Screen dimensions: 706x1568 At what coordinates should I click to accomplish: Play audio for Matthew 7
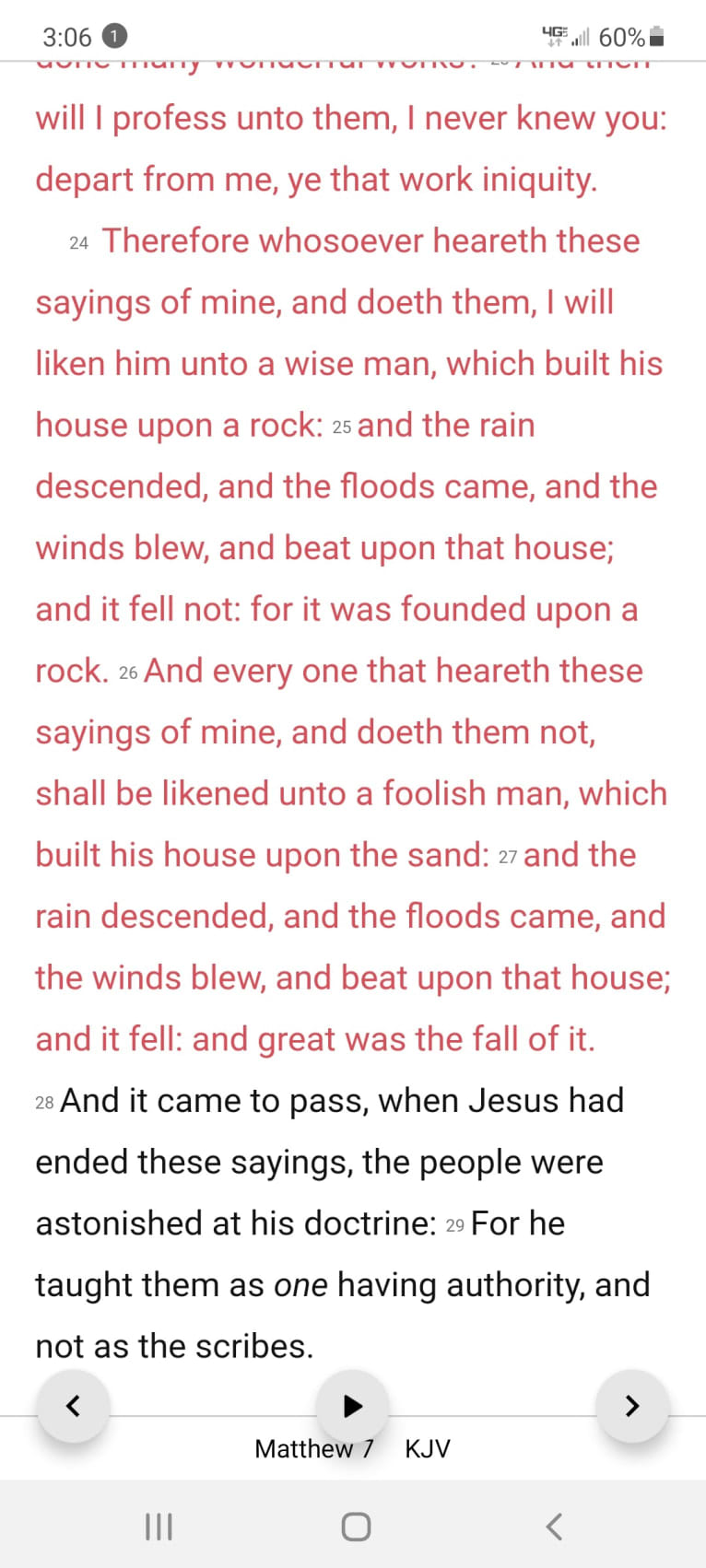click(352, 1406)
